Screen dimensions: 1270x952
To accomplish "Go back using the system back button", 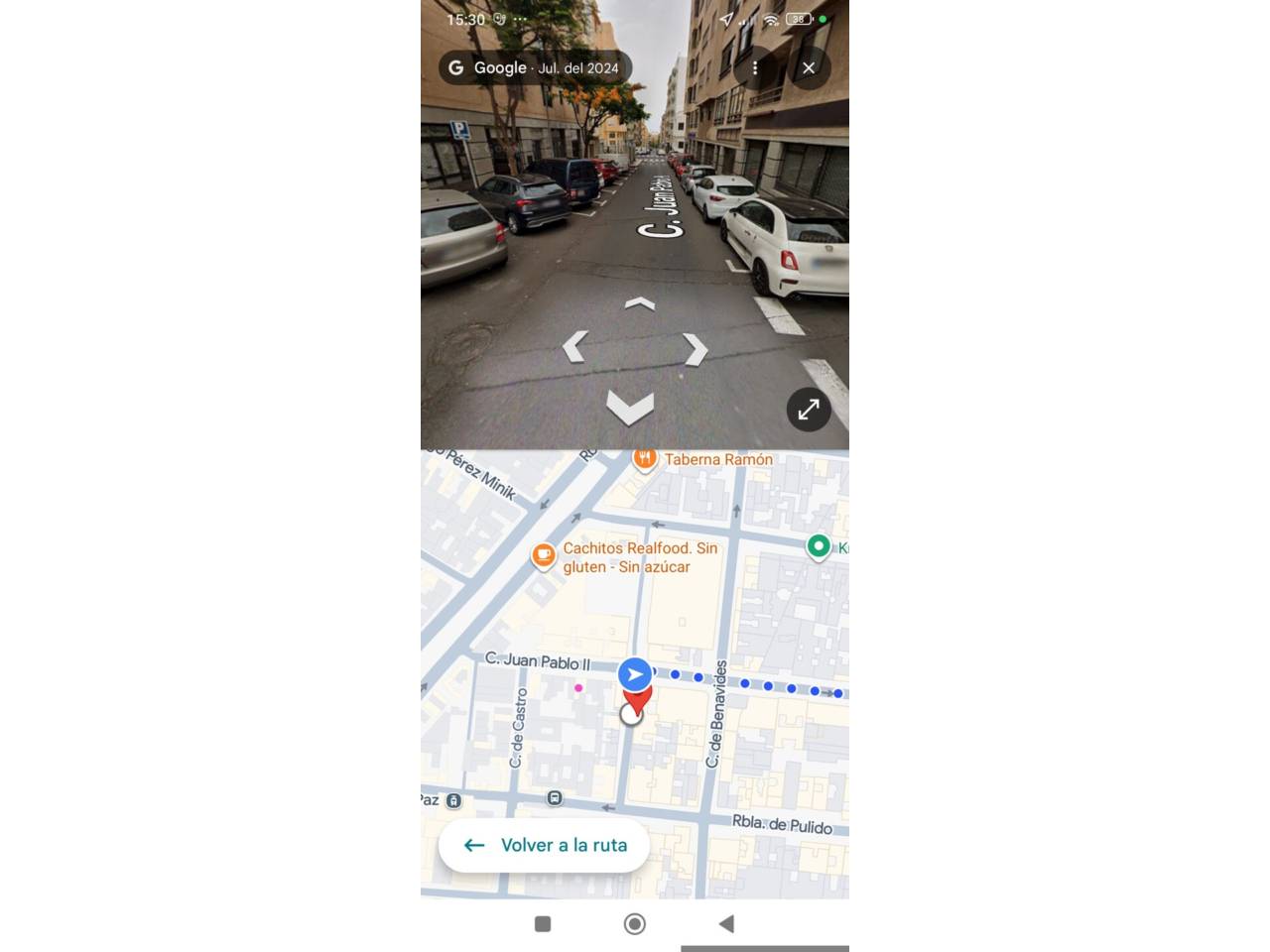I will pos(726,924).
